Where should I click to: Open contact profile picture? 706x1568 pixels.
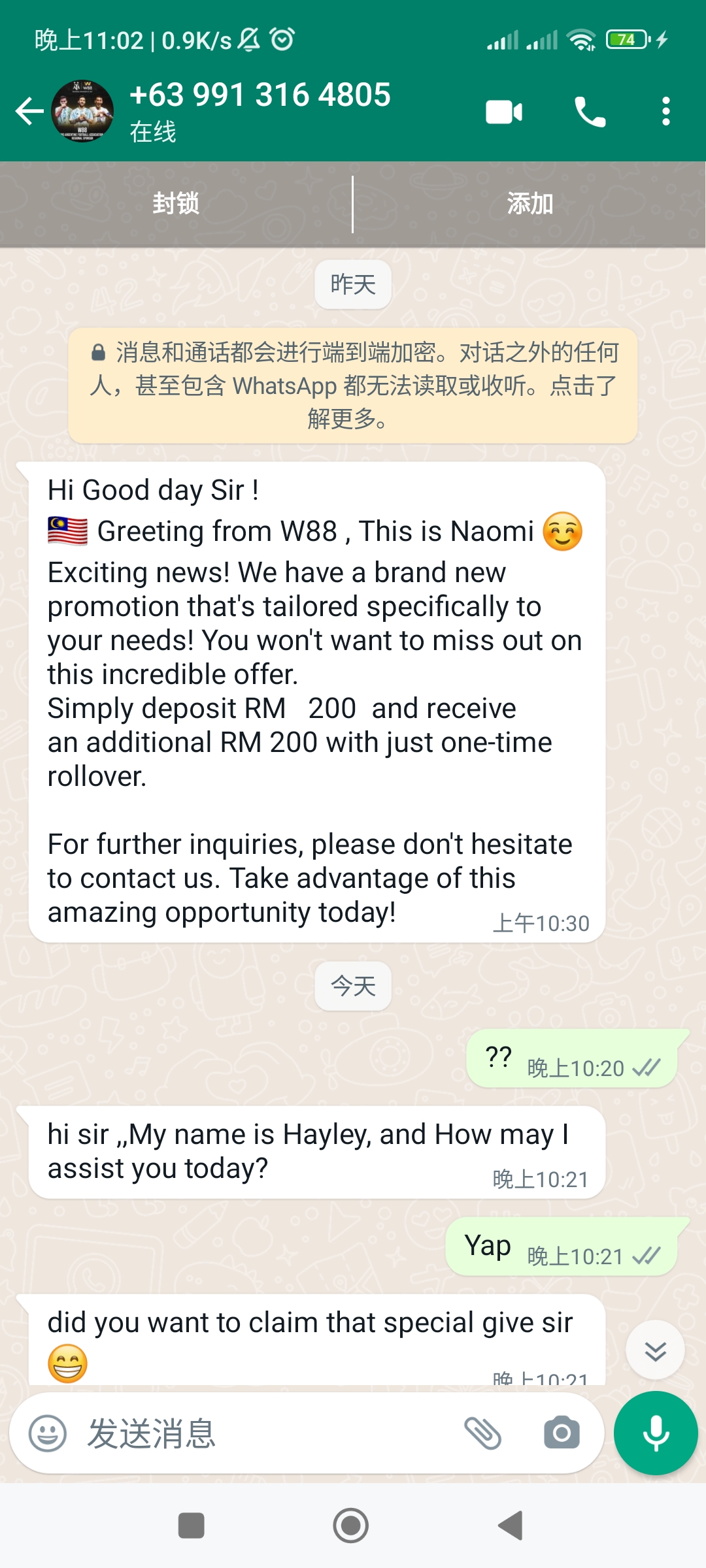coord(82,111)
